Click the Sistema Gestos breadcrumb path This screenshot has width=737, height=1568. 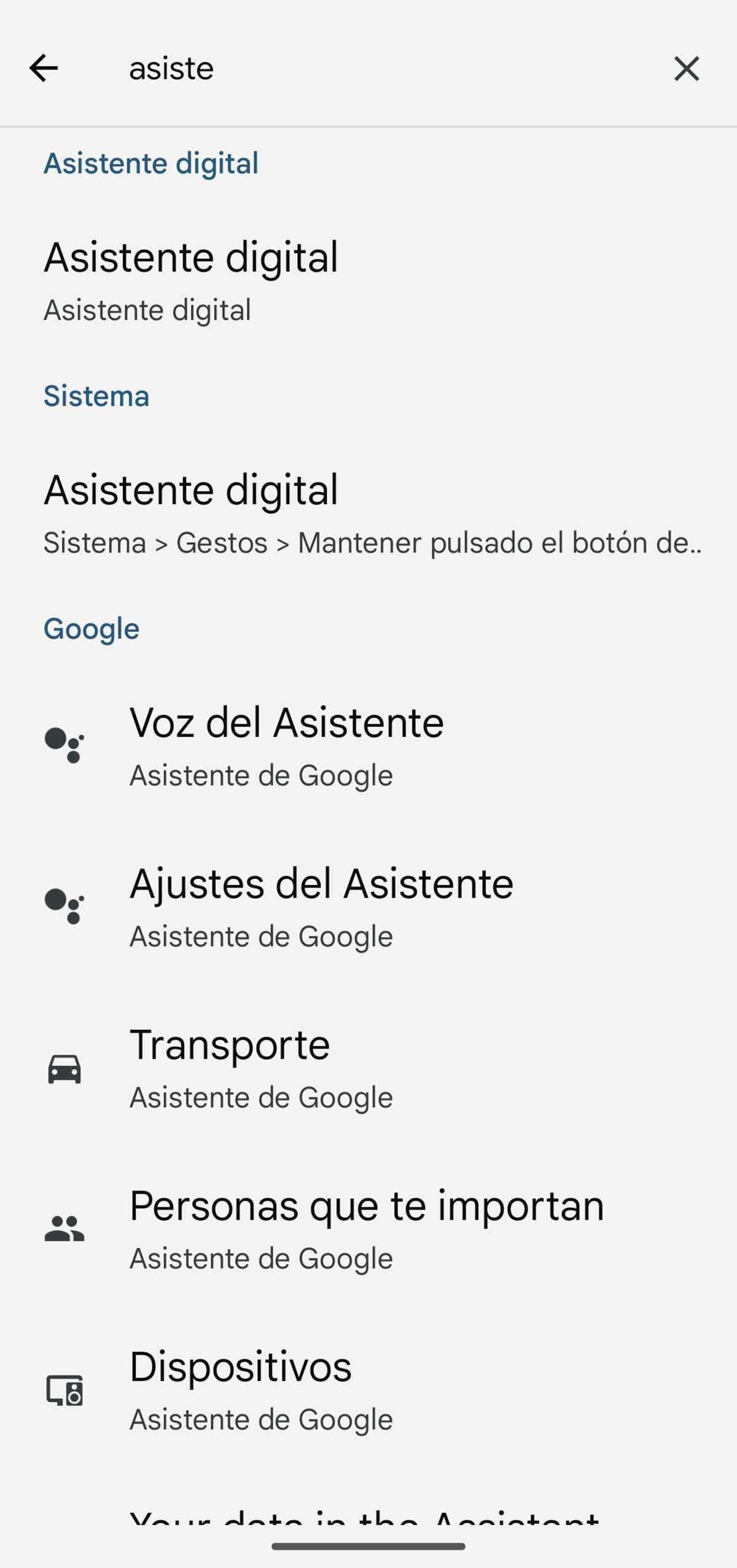[x=373, y=543]
